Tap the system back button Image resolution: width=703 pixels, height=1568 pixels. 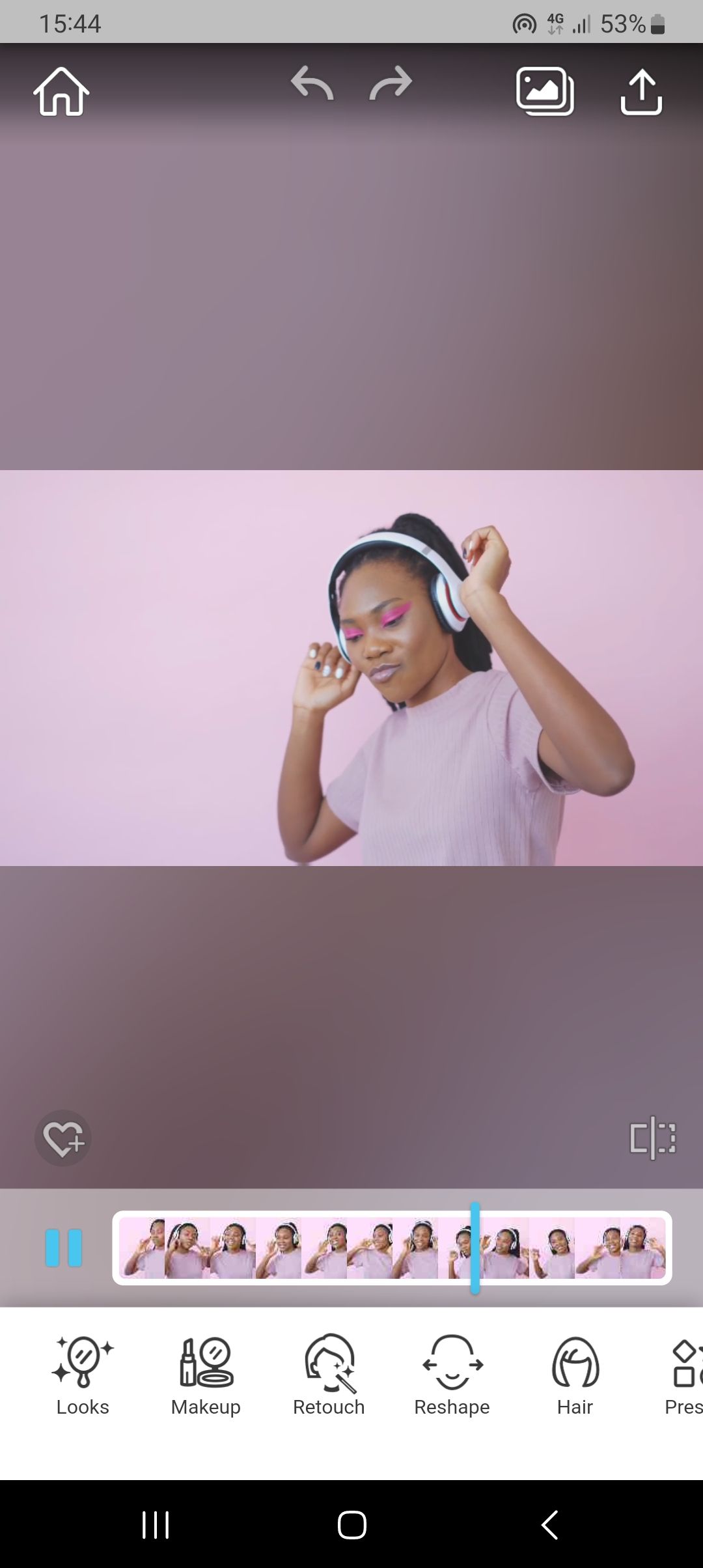pos(550,1524)
